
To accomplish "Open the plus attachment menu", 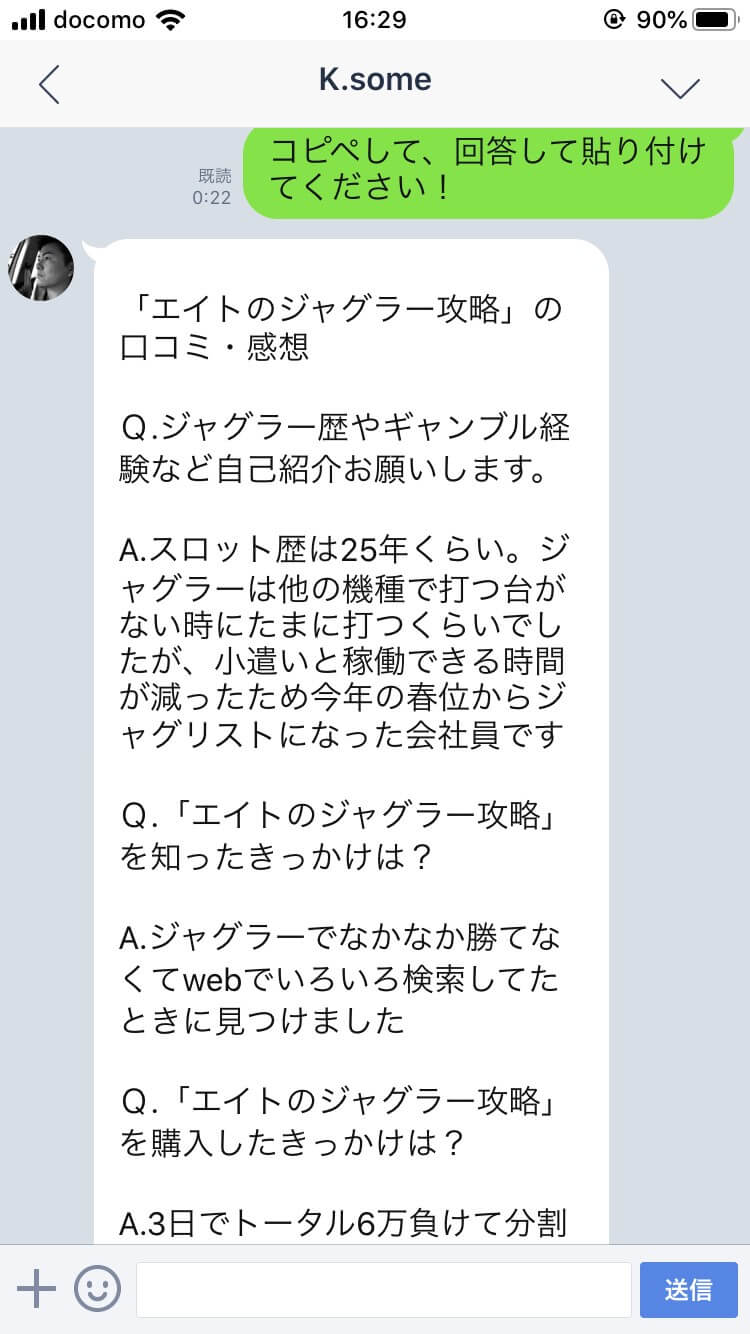I will (x=37, y=1289).
